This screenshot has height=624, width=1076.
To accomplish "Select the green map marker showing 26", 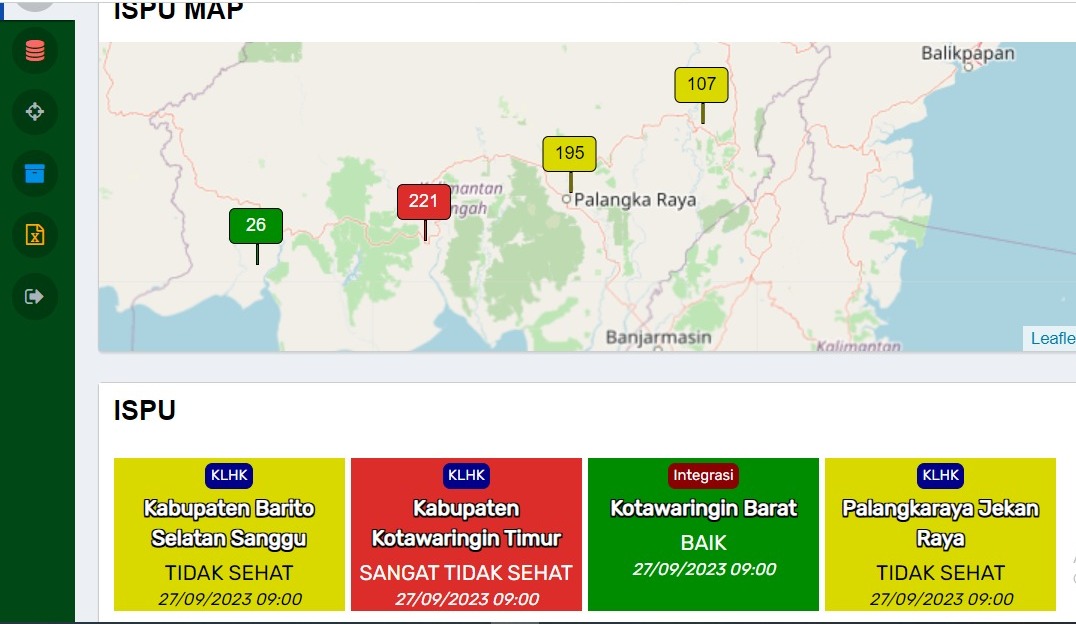I will coord(256,226).
